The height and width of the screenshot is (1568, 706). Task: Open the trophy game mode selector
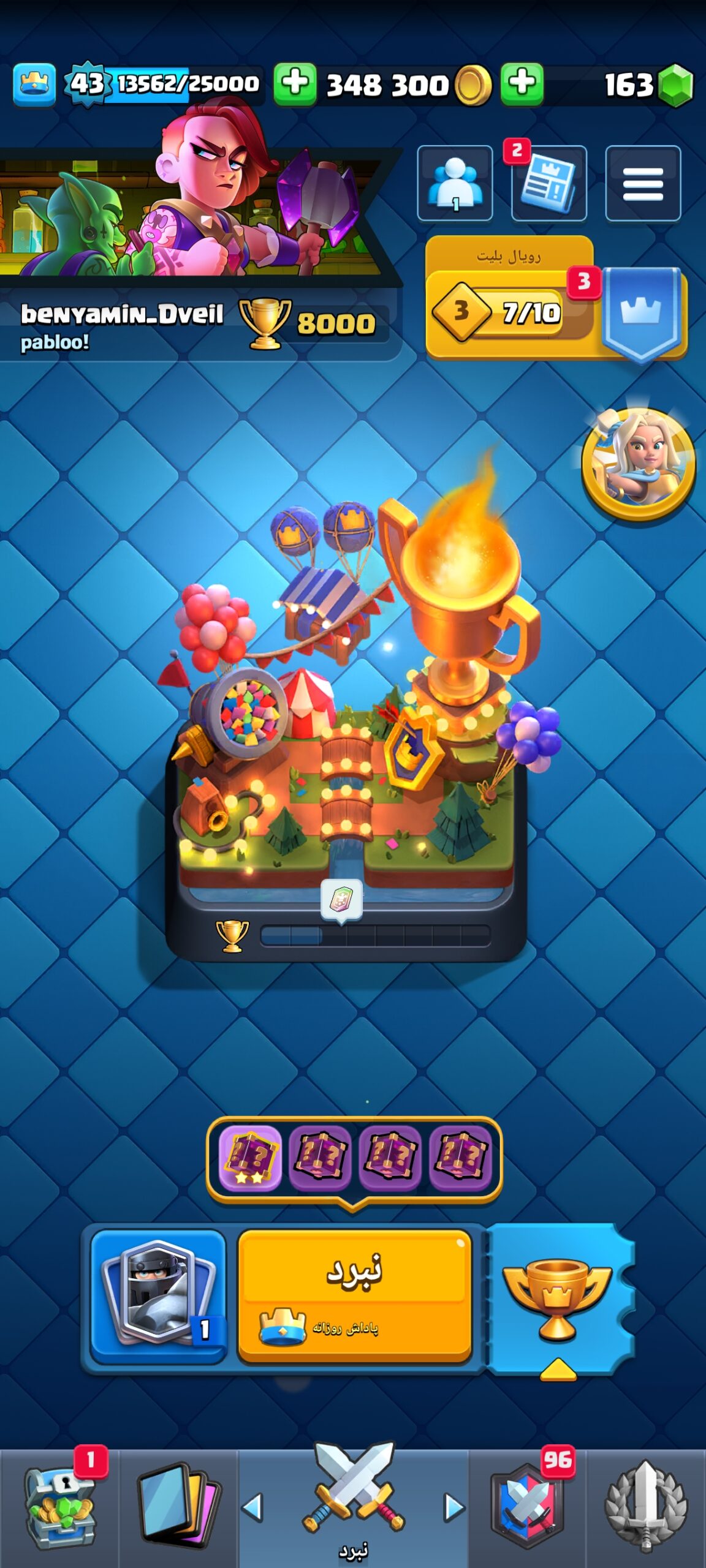coord(558,1298)
